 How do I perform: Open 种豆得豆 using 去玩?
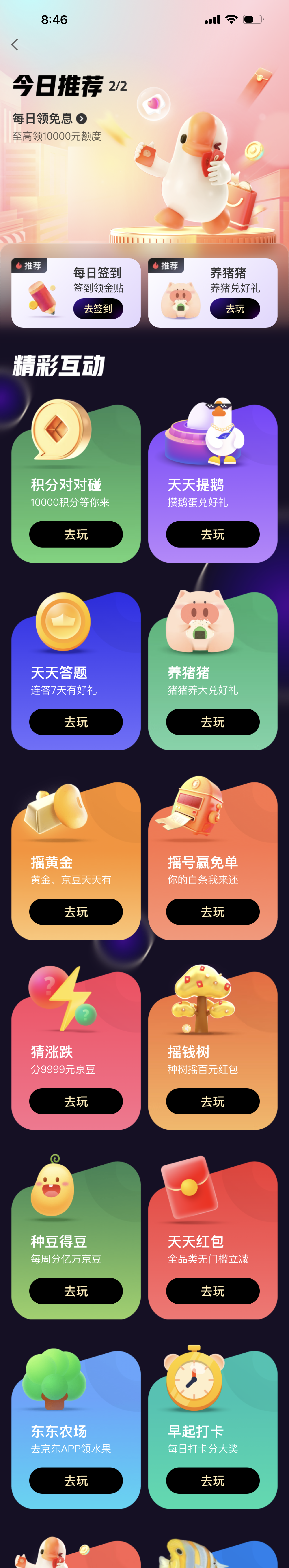pyautogui.click(x=76, y=1291)
